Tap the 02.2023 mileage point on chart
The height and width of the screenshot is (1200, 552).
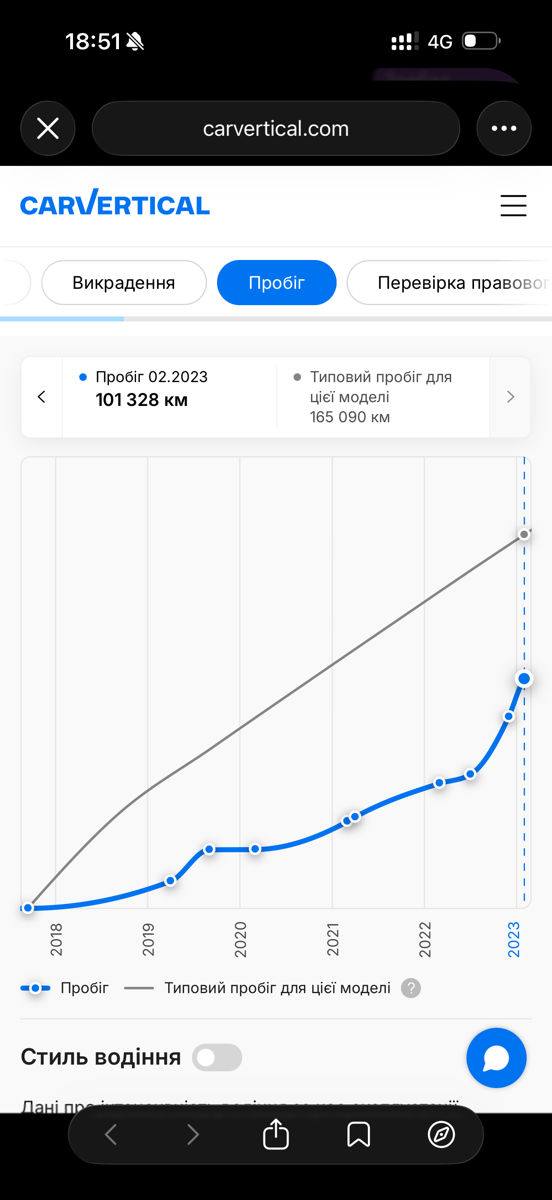point(523,679)
